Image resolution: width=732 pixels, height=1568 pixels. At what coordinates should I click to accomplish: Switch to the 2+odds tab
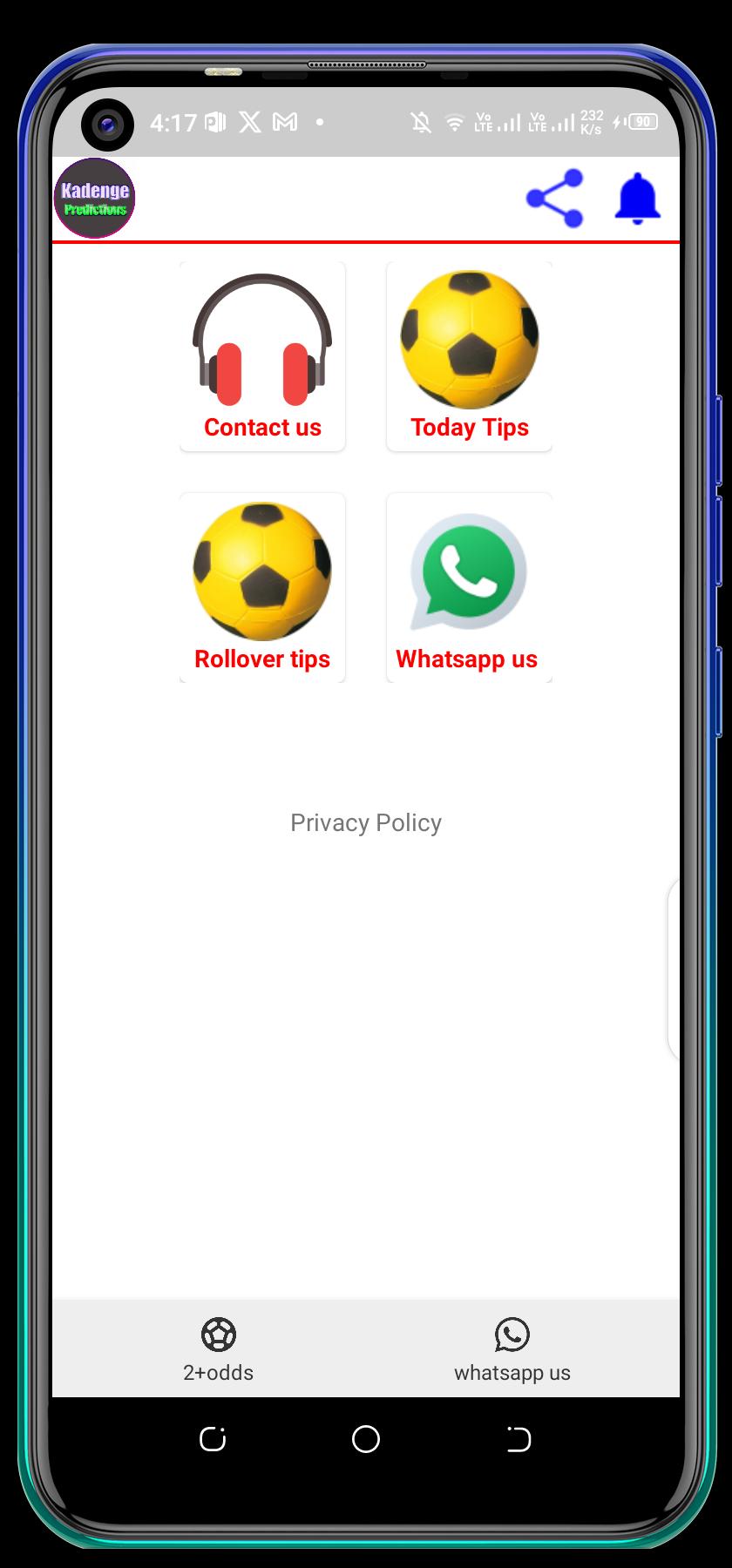click(218, 1349)
